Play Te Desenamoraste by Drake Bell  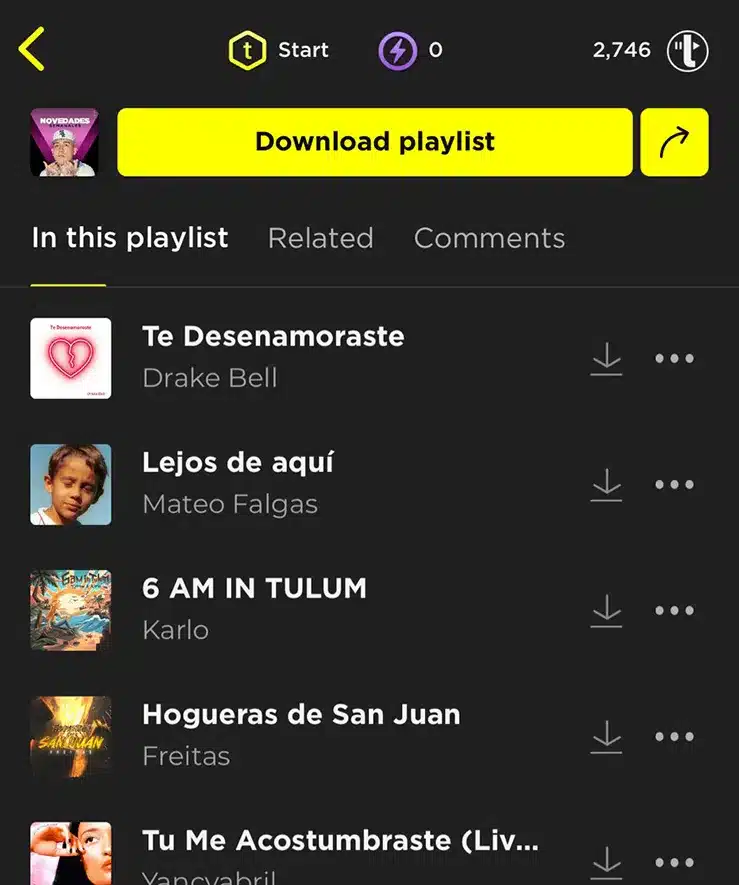click(273, 336)
